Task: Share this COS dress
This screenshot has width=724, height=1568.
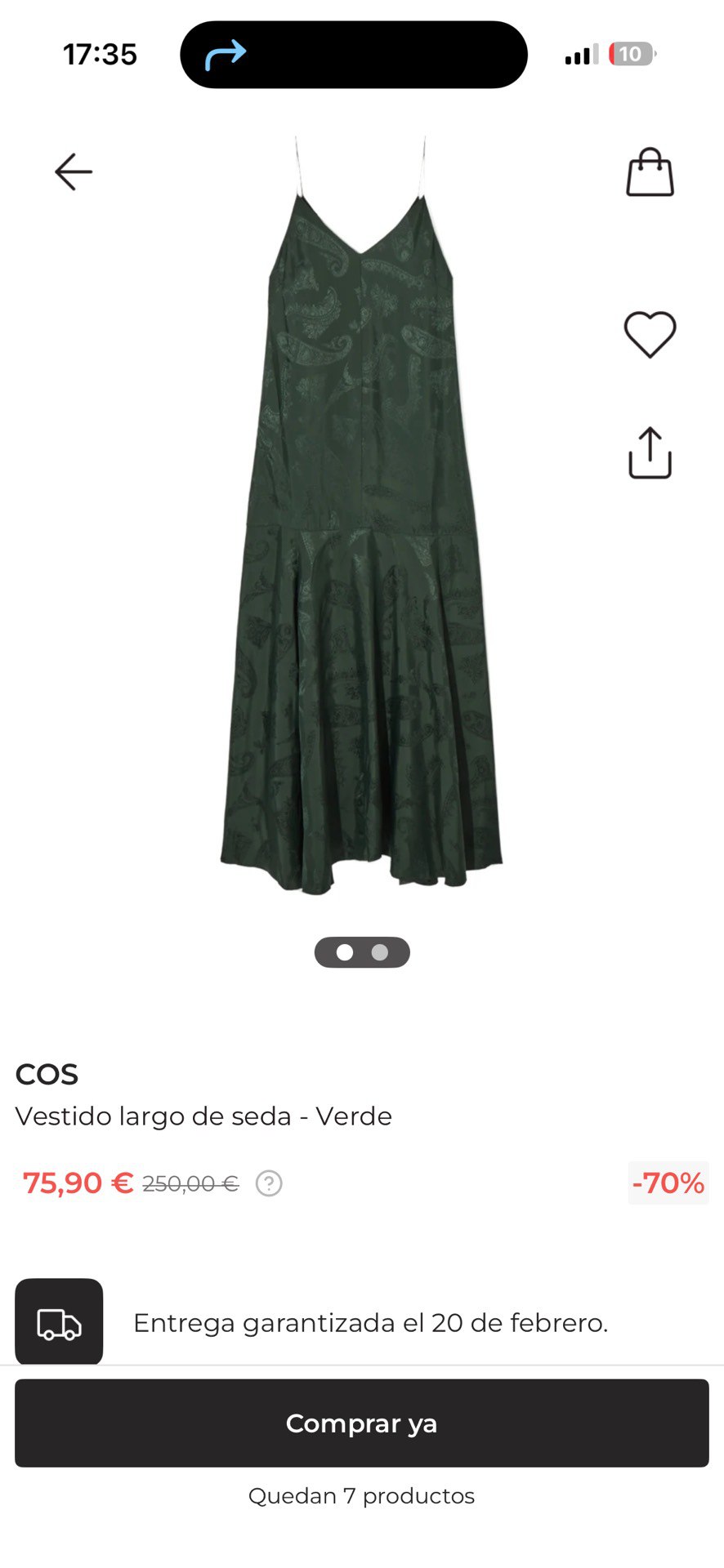Action: (x=650, y=452)
